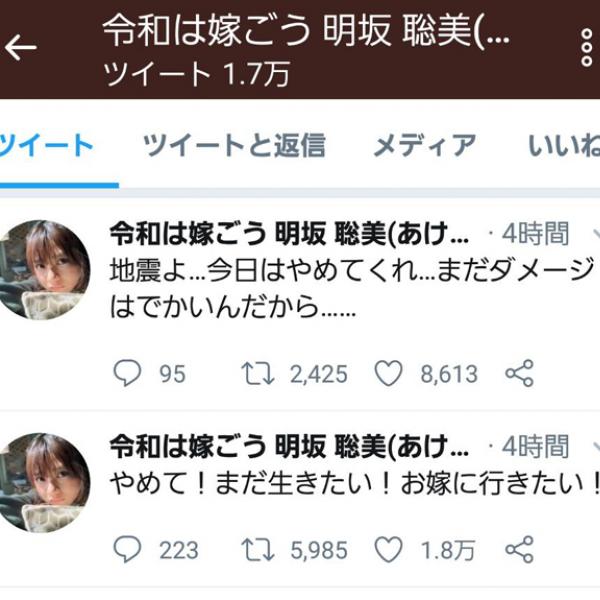Switch to the メディア tab

[x=424, y=147]
